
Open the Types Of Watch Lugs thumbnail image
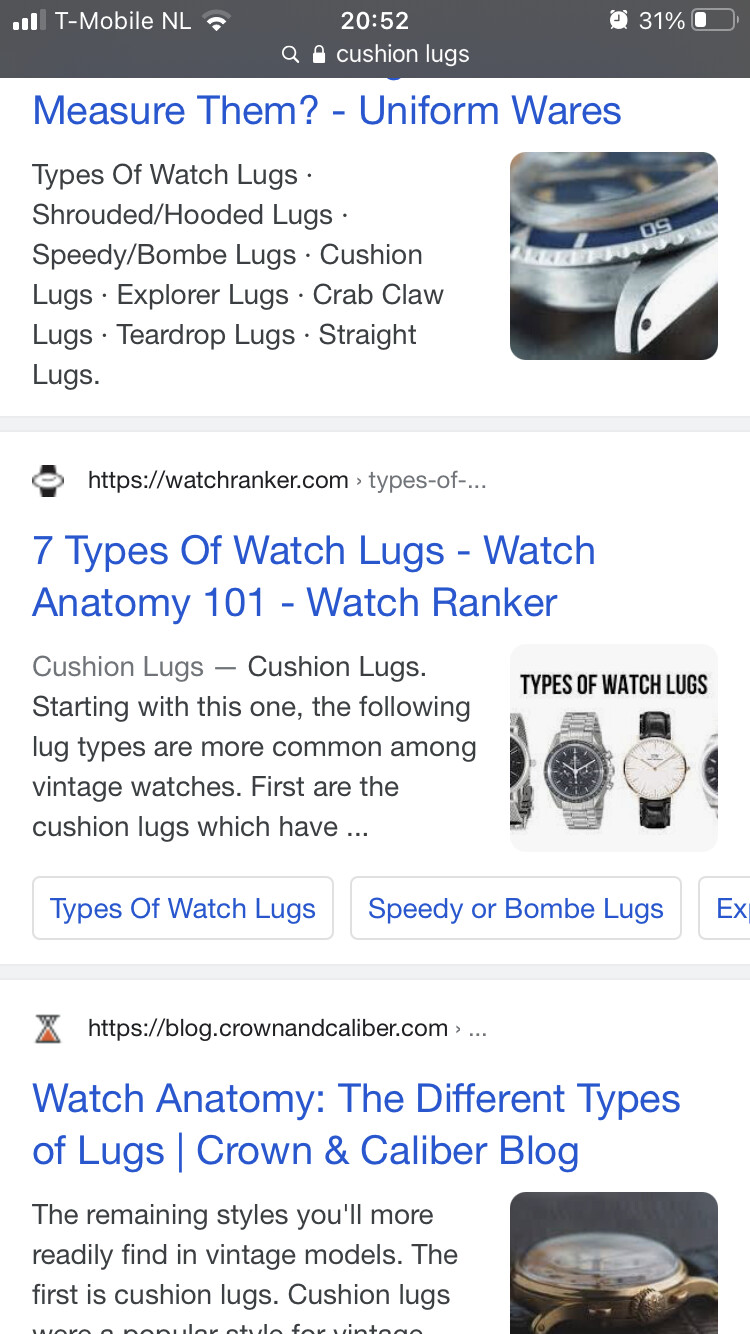(x=614, y=748)
